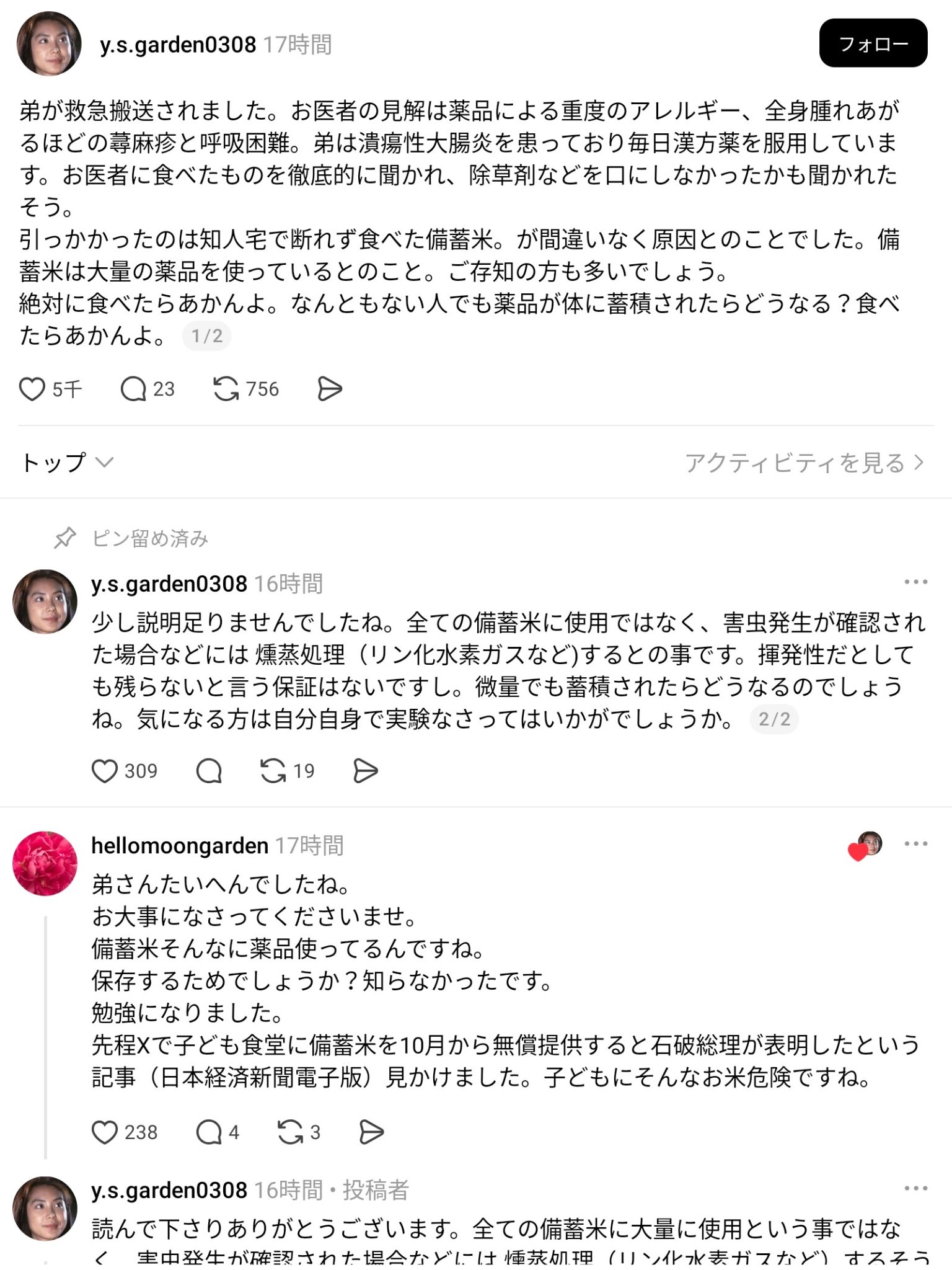Repost the pinned reply with 19 reposts
The height and width of the screenshot is (1270, 952).
273,771
